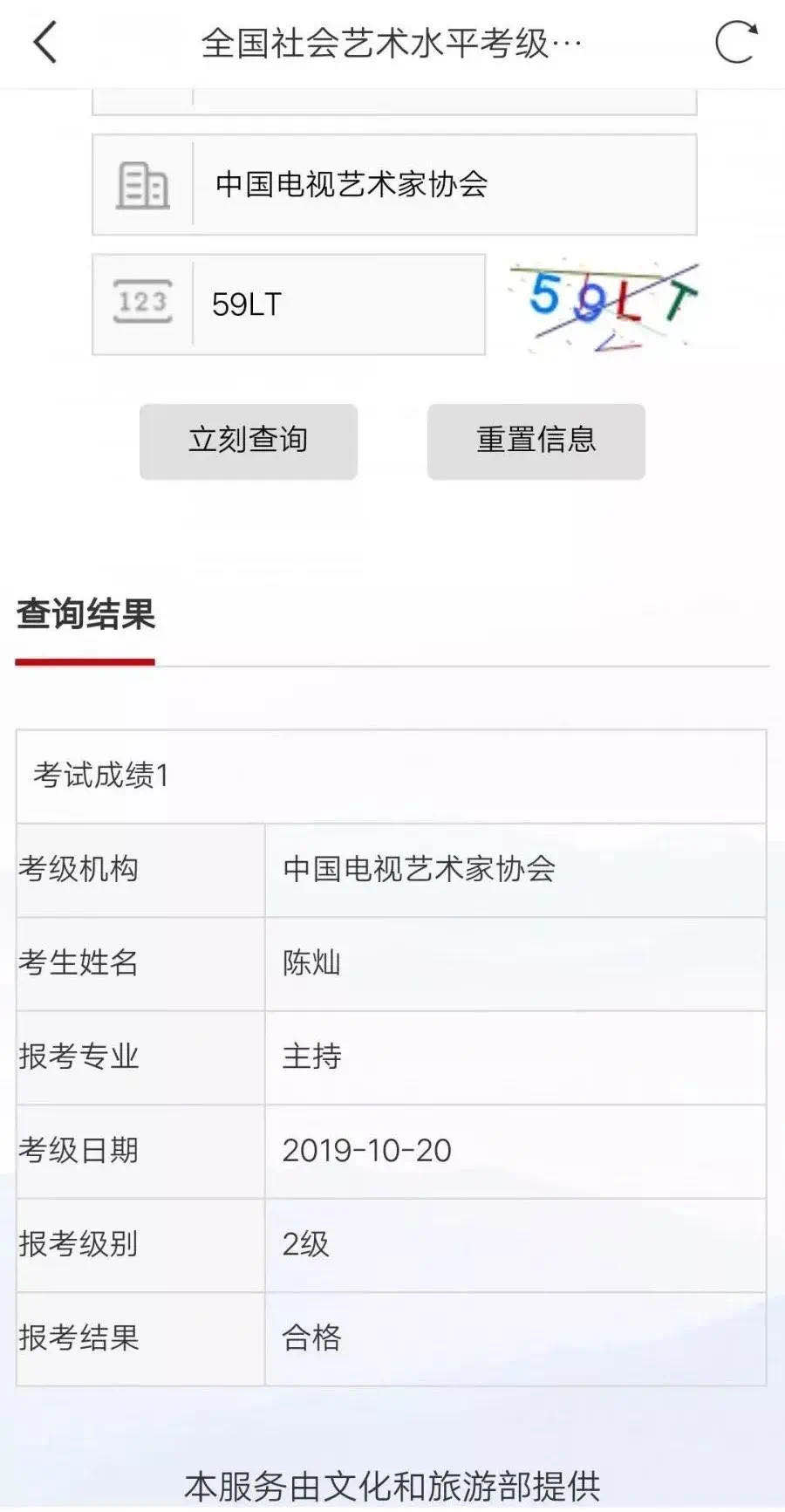
Task: Tap 重置信息 to reset the form
Action: click(x=536, y=441)
